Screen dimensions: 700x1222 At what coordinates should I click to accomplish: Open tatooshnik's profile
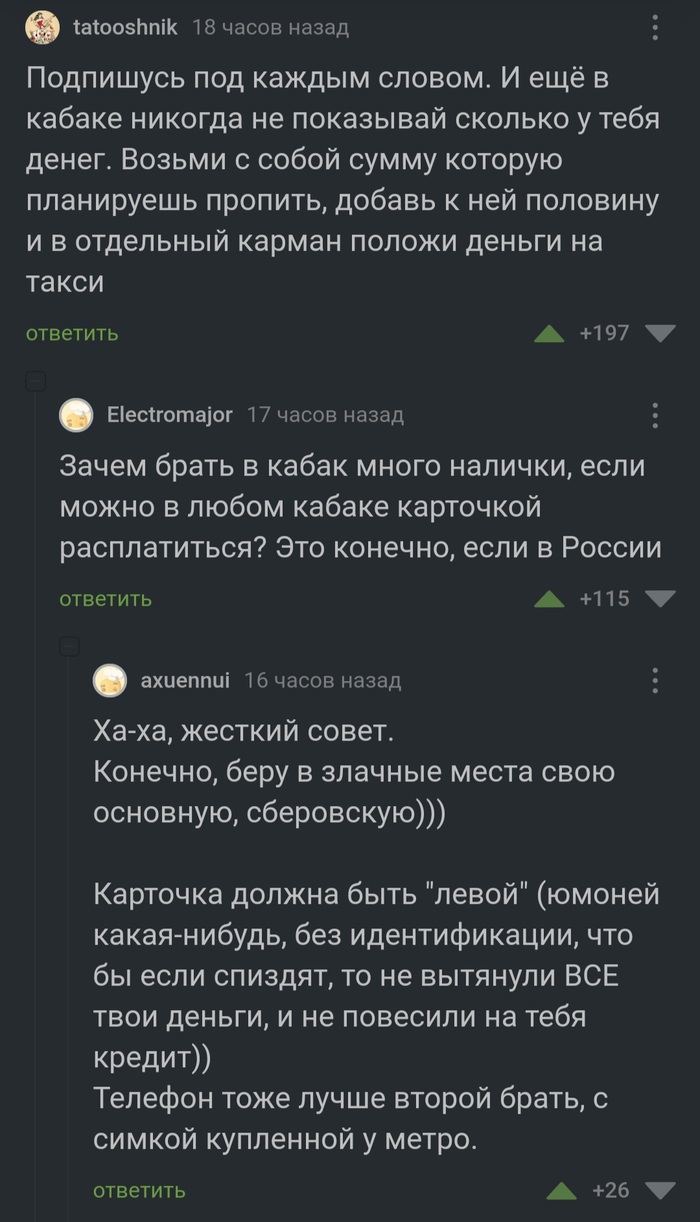pos(125,27)
